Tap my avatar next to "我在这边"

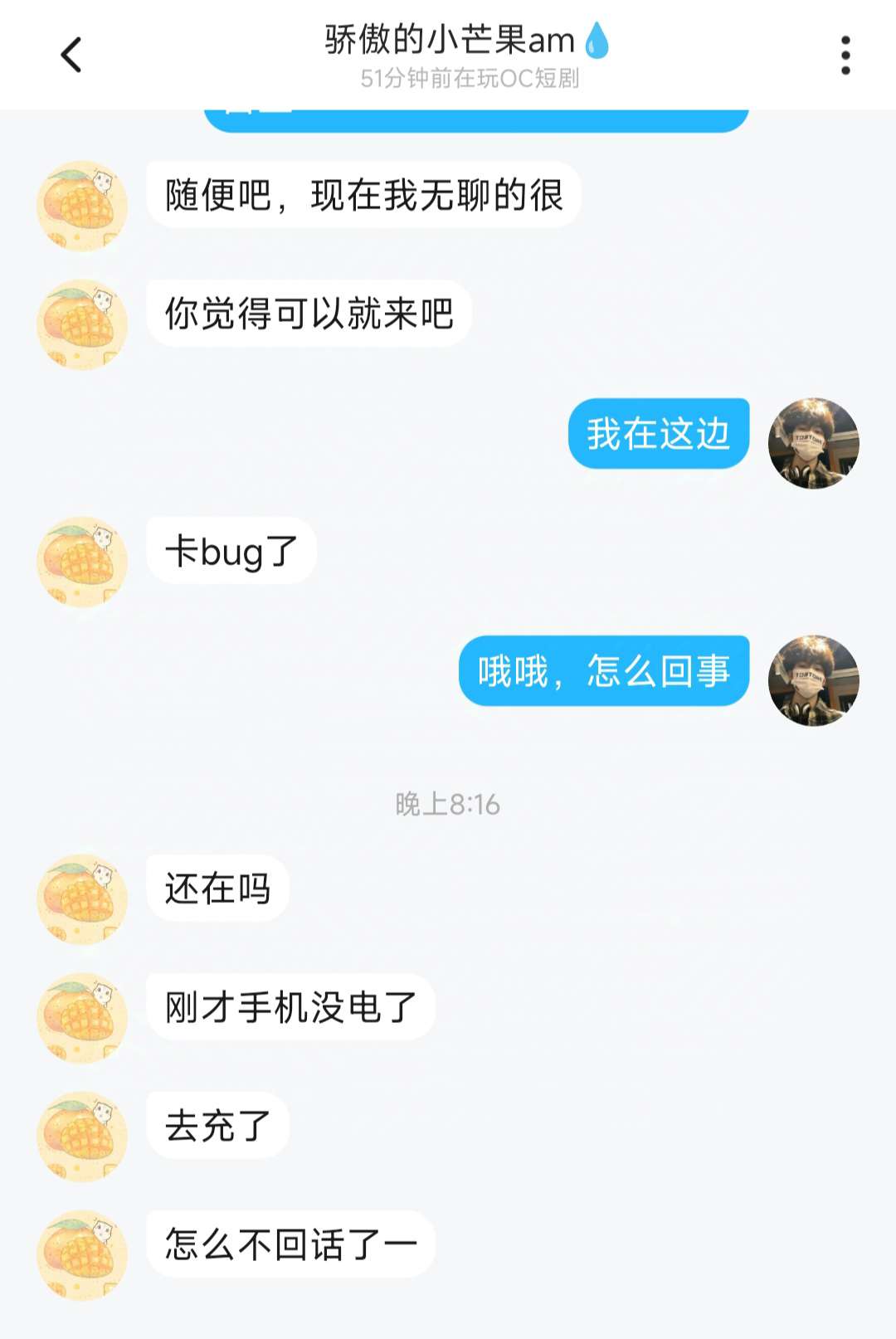coord(813,443)
